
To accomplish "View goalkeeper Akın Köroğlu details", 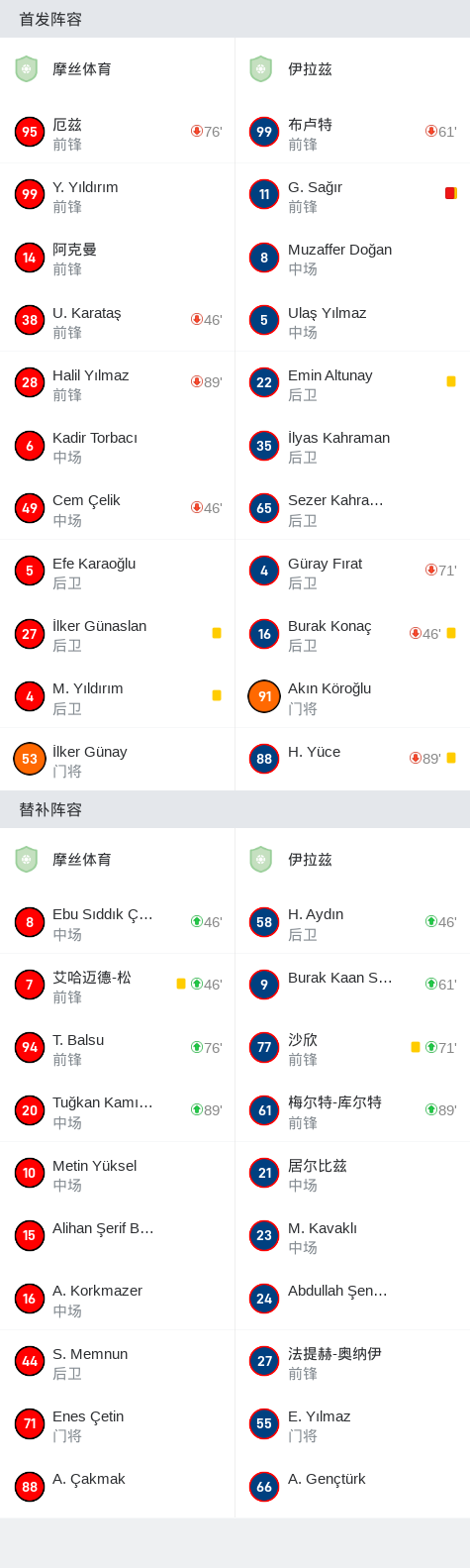I will (x=352, y=697).
